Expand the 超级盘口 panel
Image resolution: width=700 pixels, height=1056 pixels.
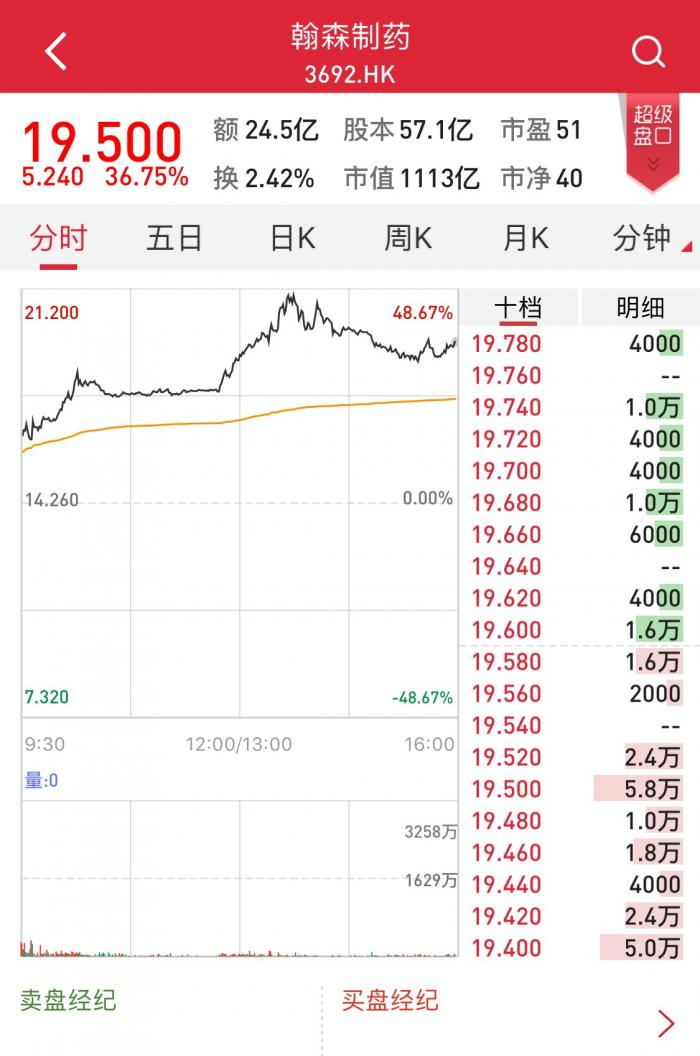point(653,141)
